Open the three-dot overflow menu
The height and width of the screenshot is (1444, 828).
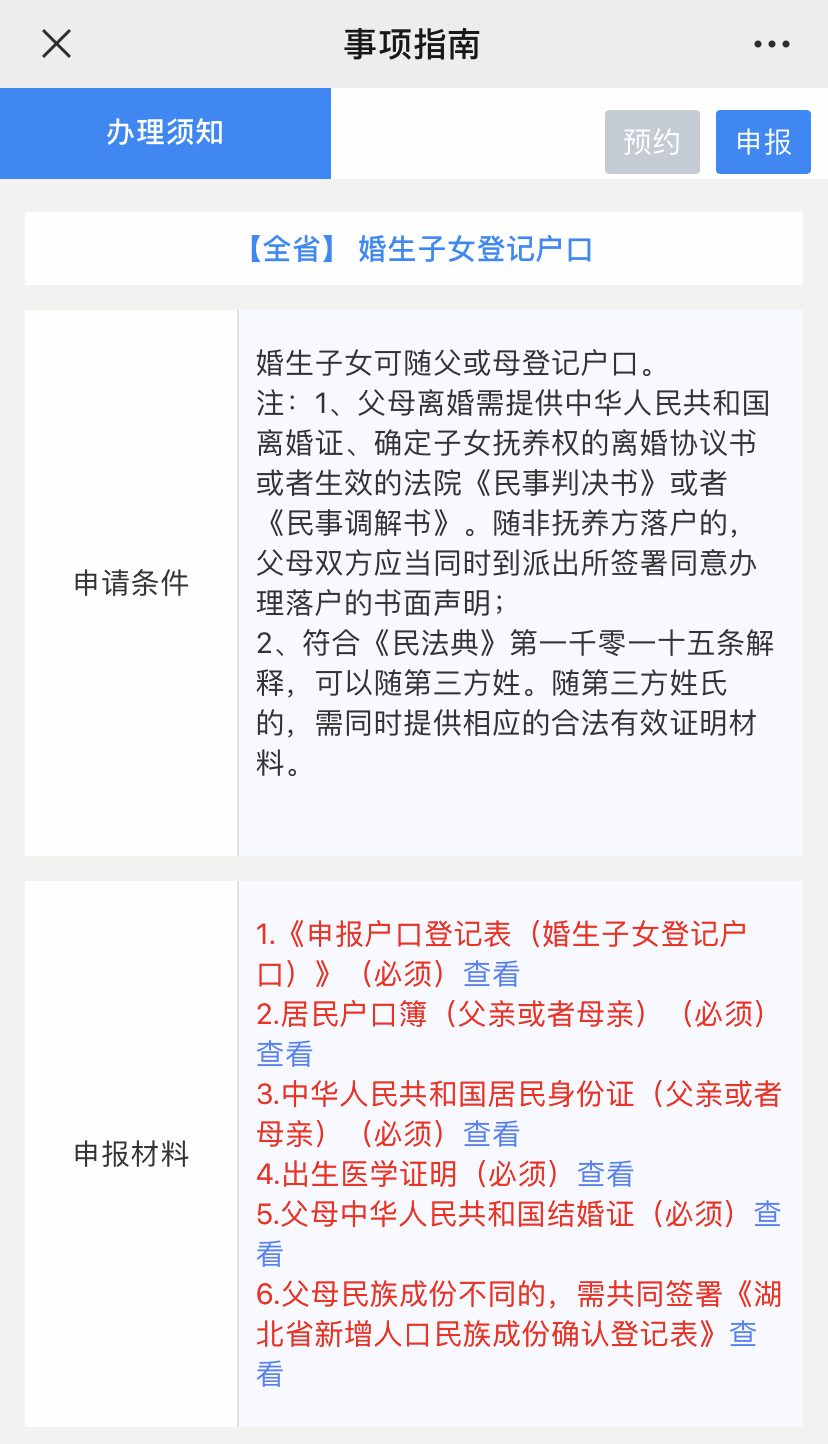tap(771, 44)
